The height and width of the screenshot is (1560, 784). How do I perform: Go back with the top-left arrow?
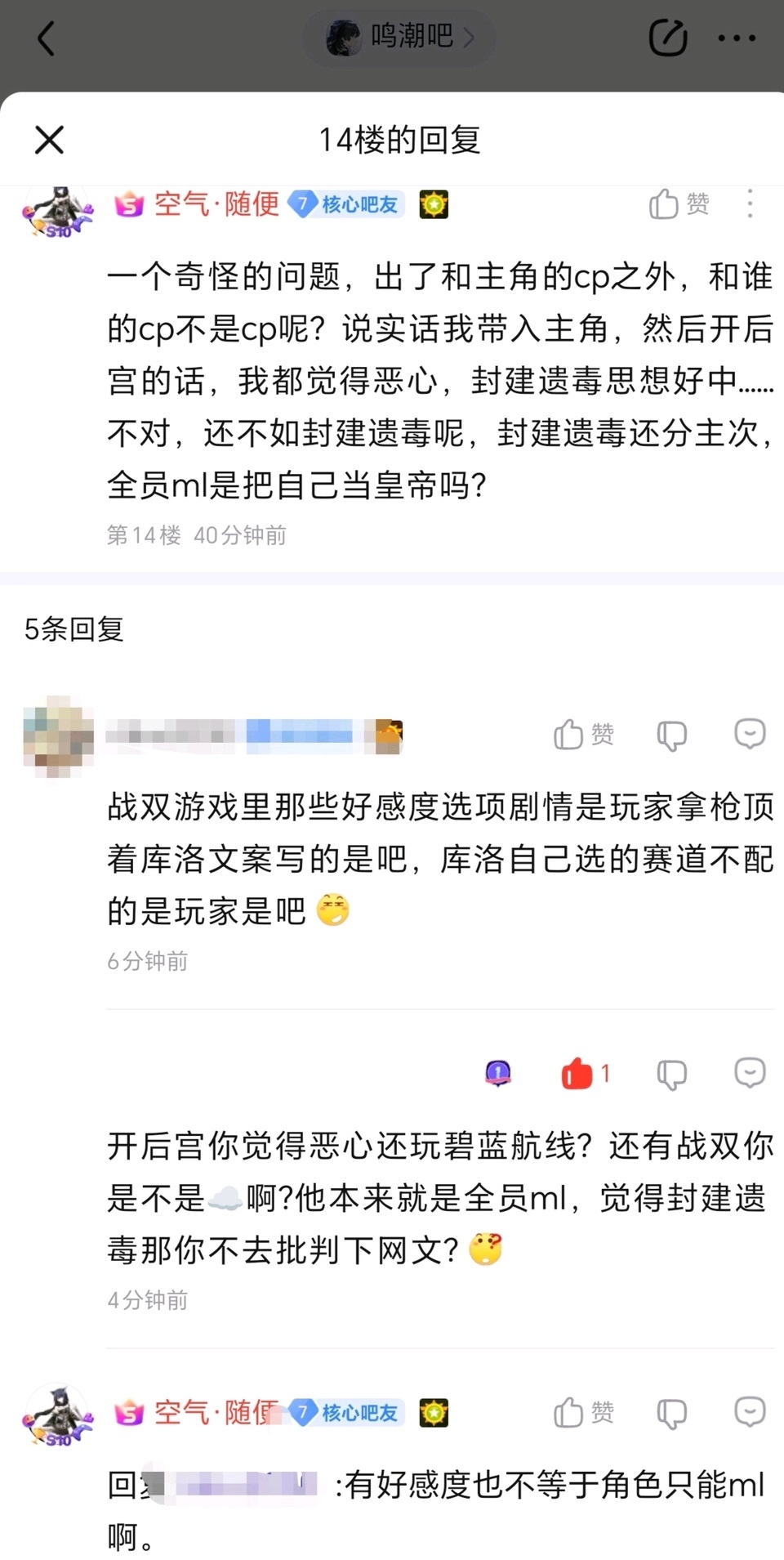47,38
